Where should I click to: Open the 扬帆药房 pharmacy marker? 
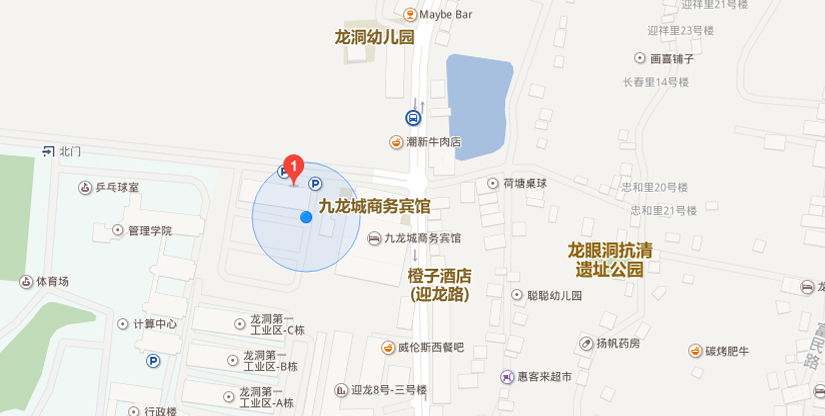click(585, 343)
